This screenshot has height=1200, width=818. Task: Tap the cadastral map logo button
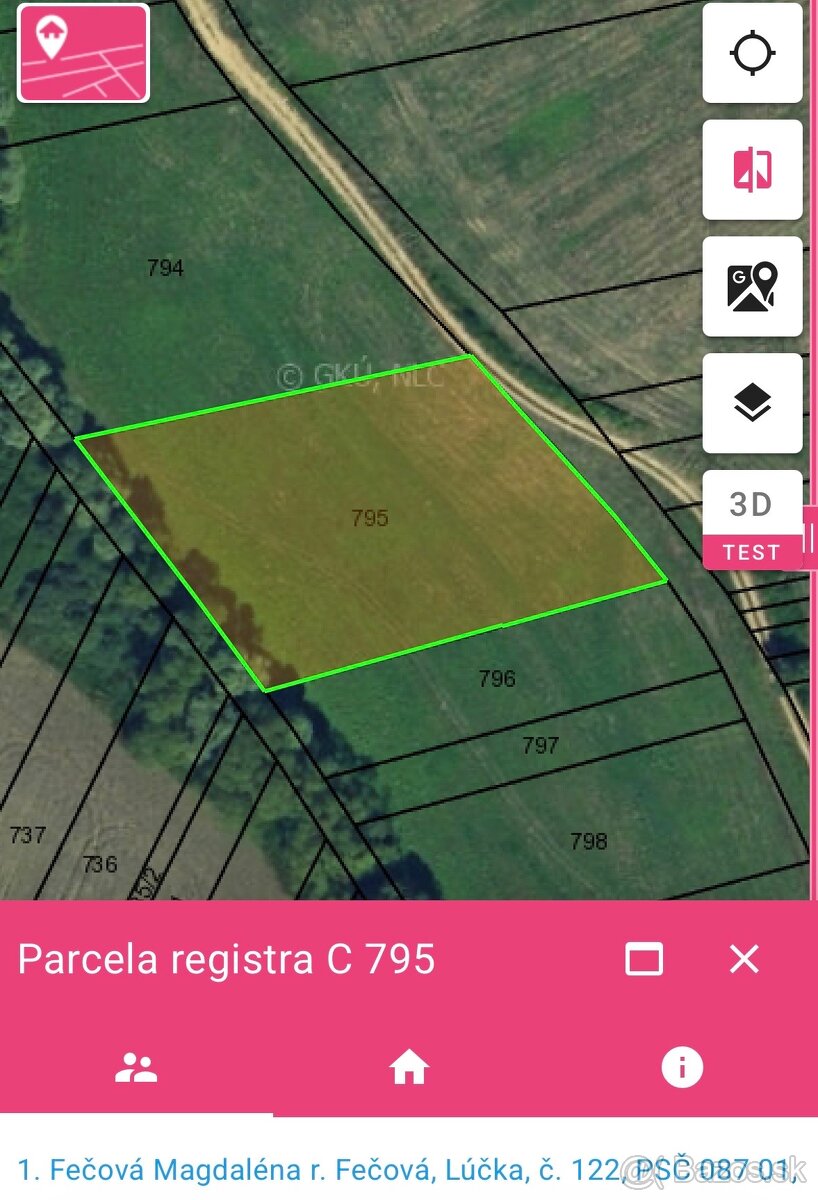tap(83, 53)
